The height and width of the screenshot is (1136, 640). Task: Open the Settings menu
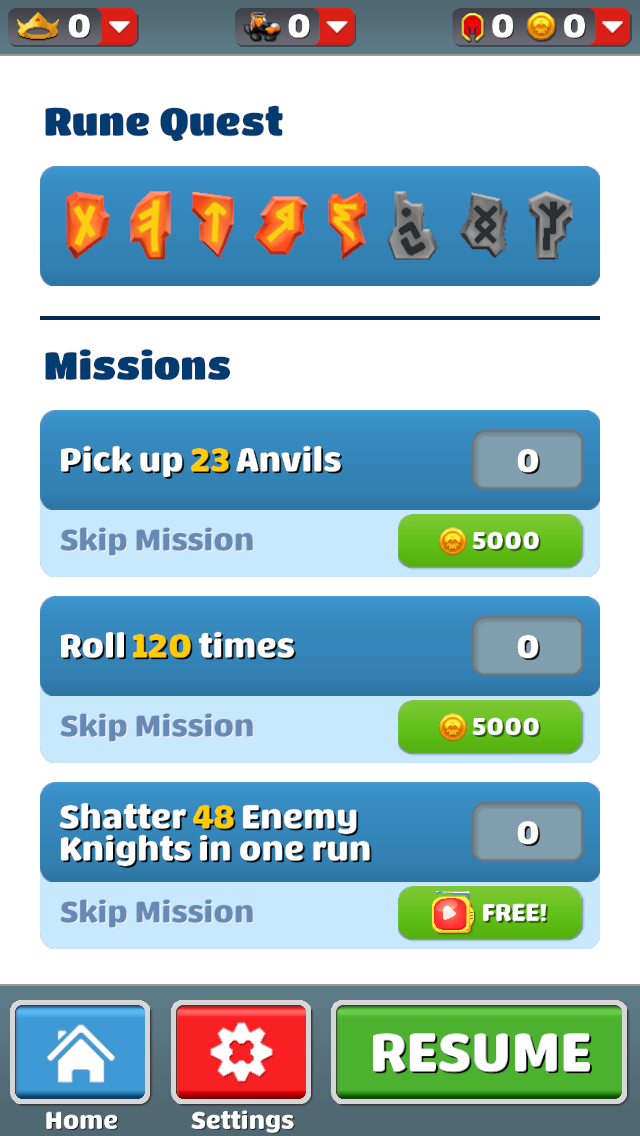pos(242,1052)
